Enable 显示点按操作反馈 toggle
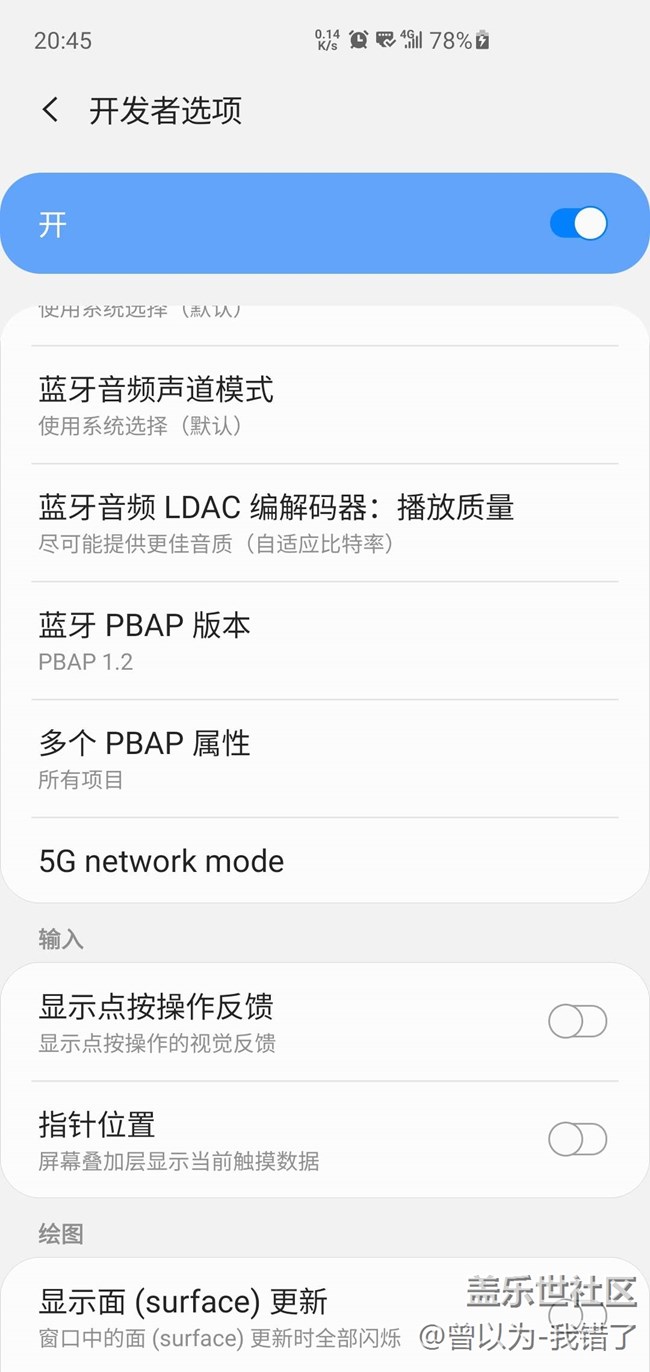 (577, 1021)
